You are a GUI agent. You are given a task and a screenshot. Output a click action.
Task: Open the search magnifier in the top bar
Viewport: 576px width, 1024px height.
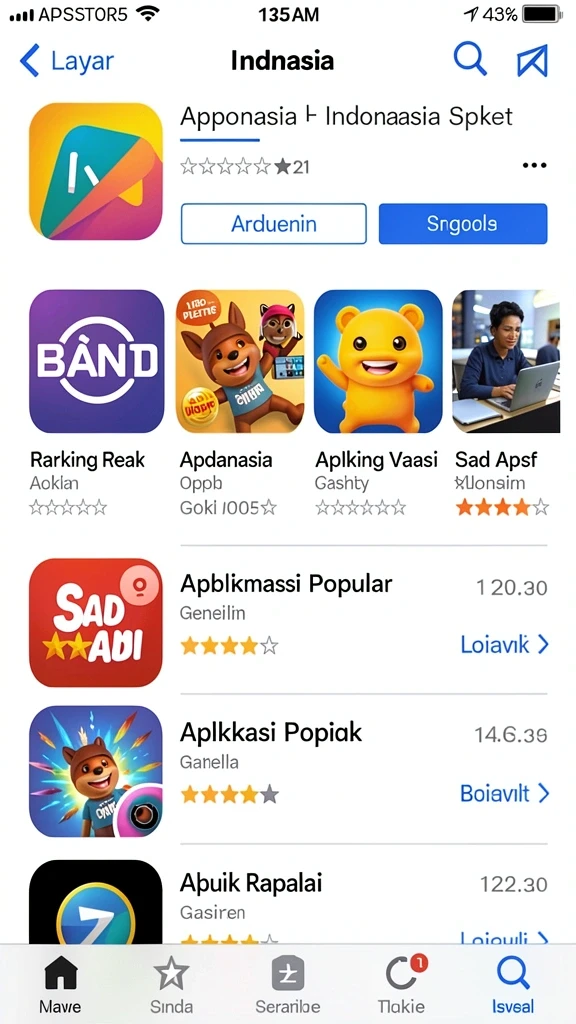470,59
